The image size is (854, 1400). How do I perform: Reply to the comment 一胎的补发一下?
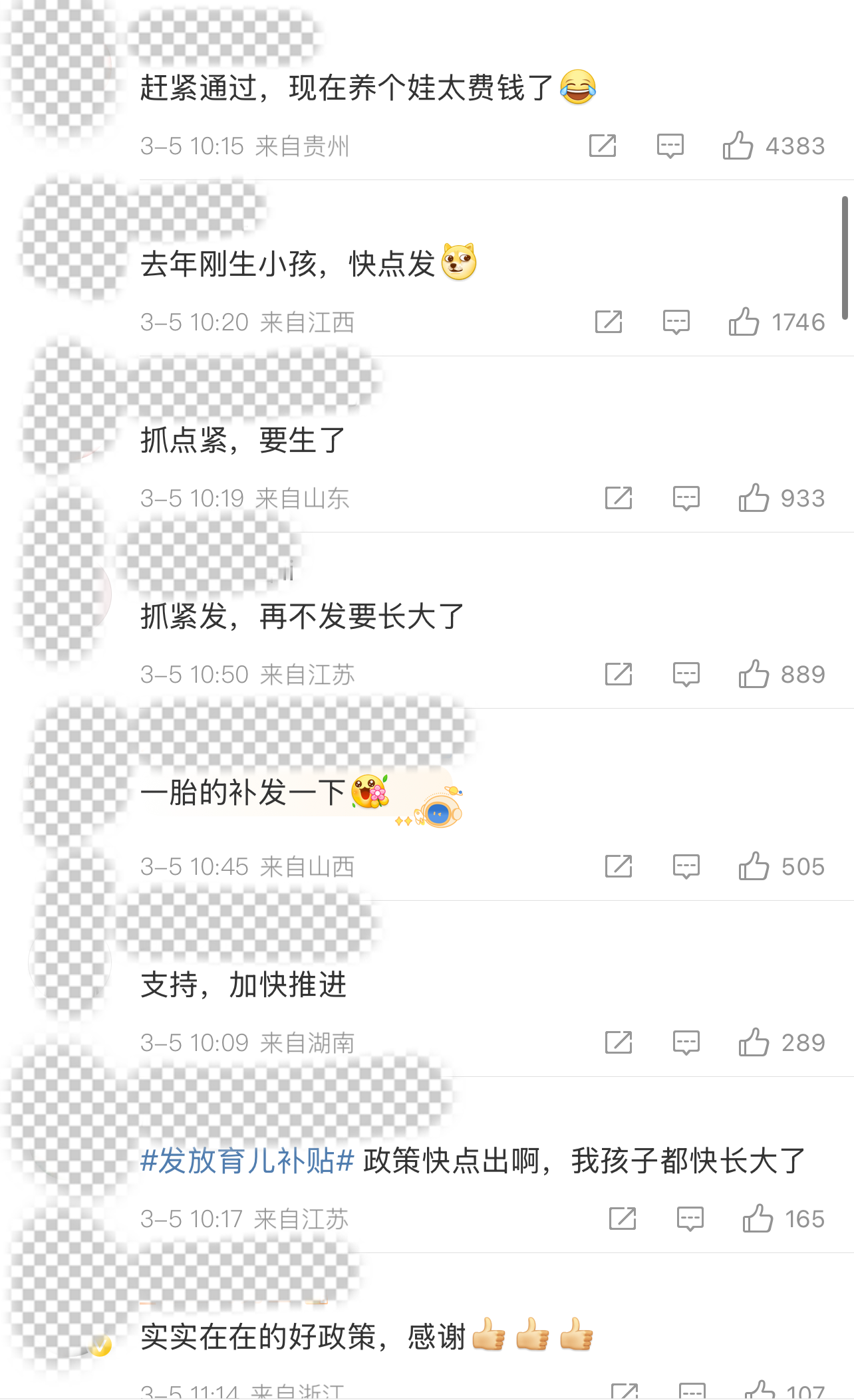(686, 866)
